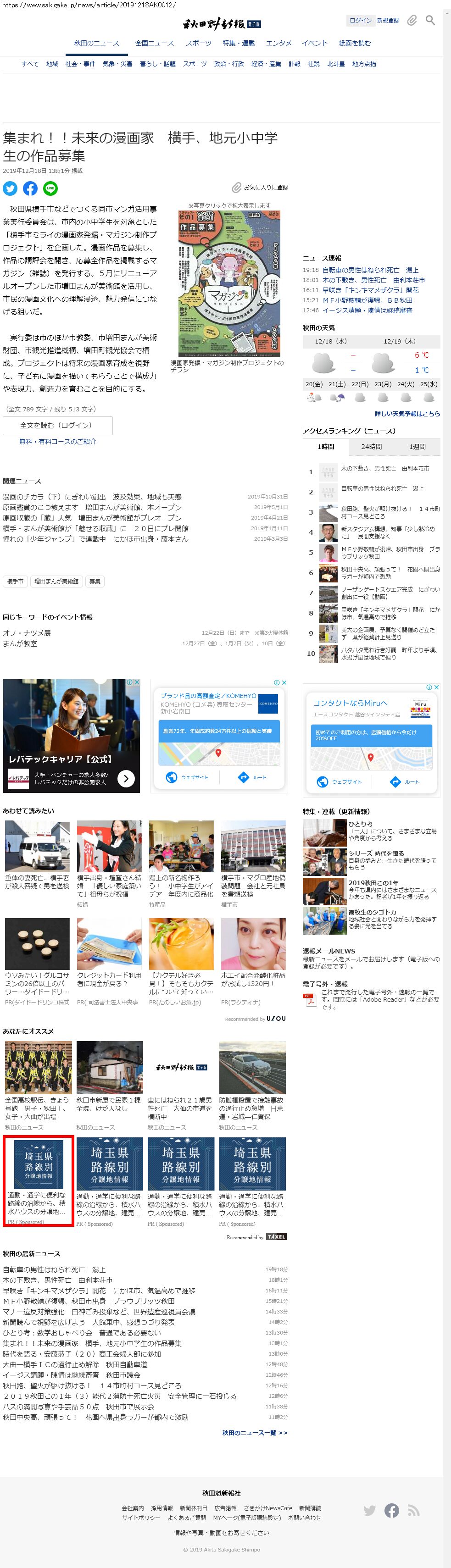Screen dimensions: 451x1568
Task: Tap 全文を読む（ログイン）button
Action: (x=57, y=425)
